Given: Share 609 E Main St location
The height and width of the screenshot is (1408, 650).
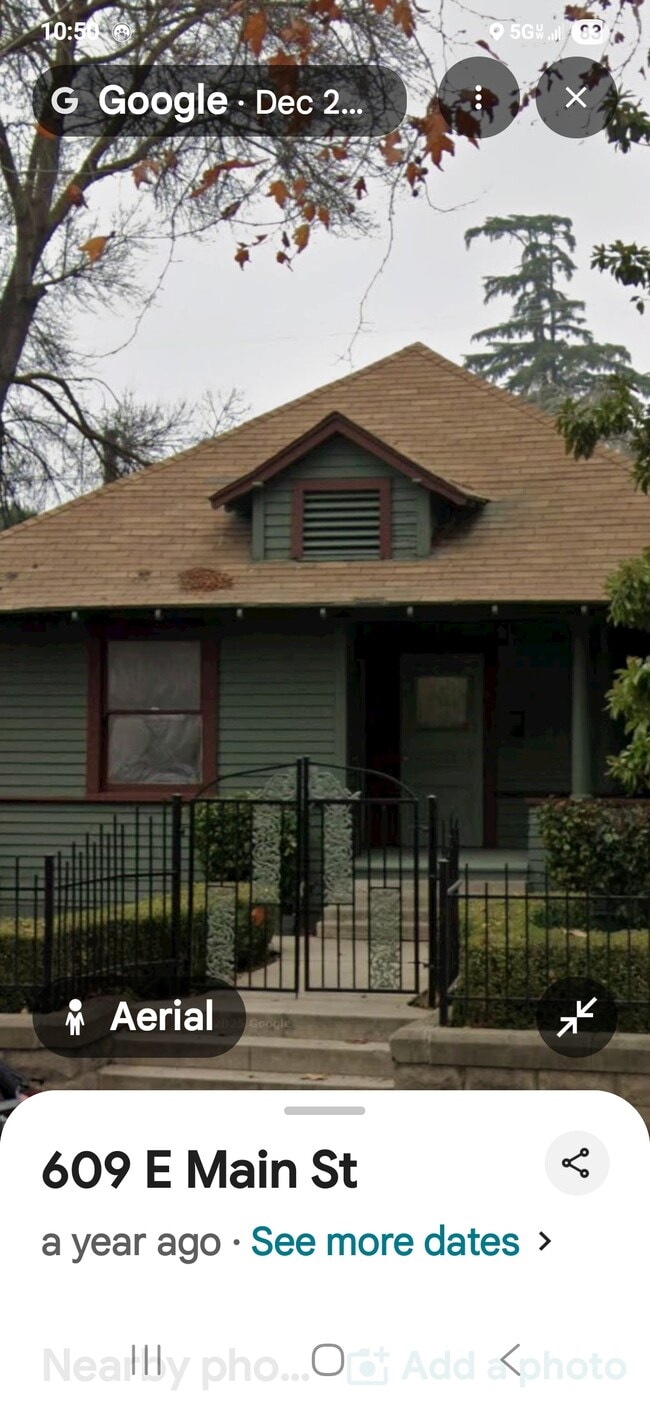Looking at the screenshot, I should [576, 1163].
